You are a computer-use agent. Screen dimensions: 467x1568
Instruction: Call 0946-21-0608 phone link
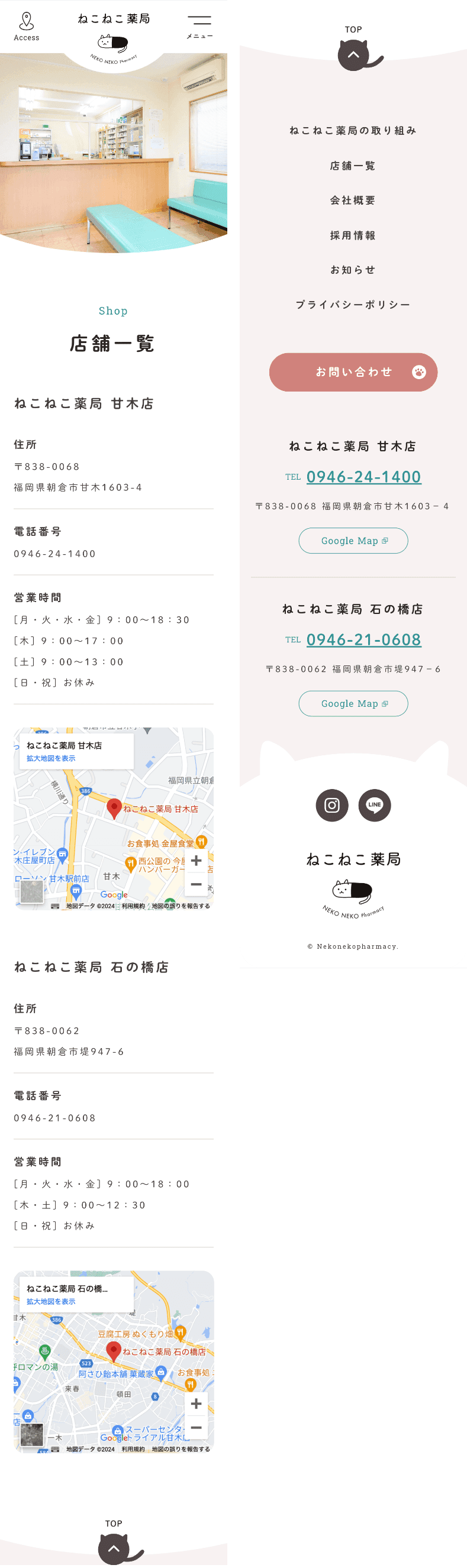click(363, 639)
